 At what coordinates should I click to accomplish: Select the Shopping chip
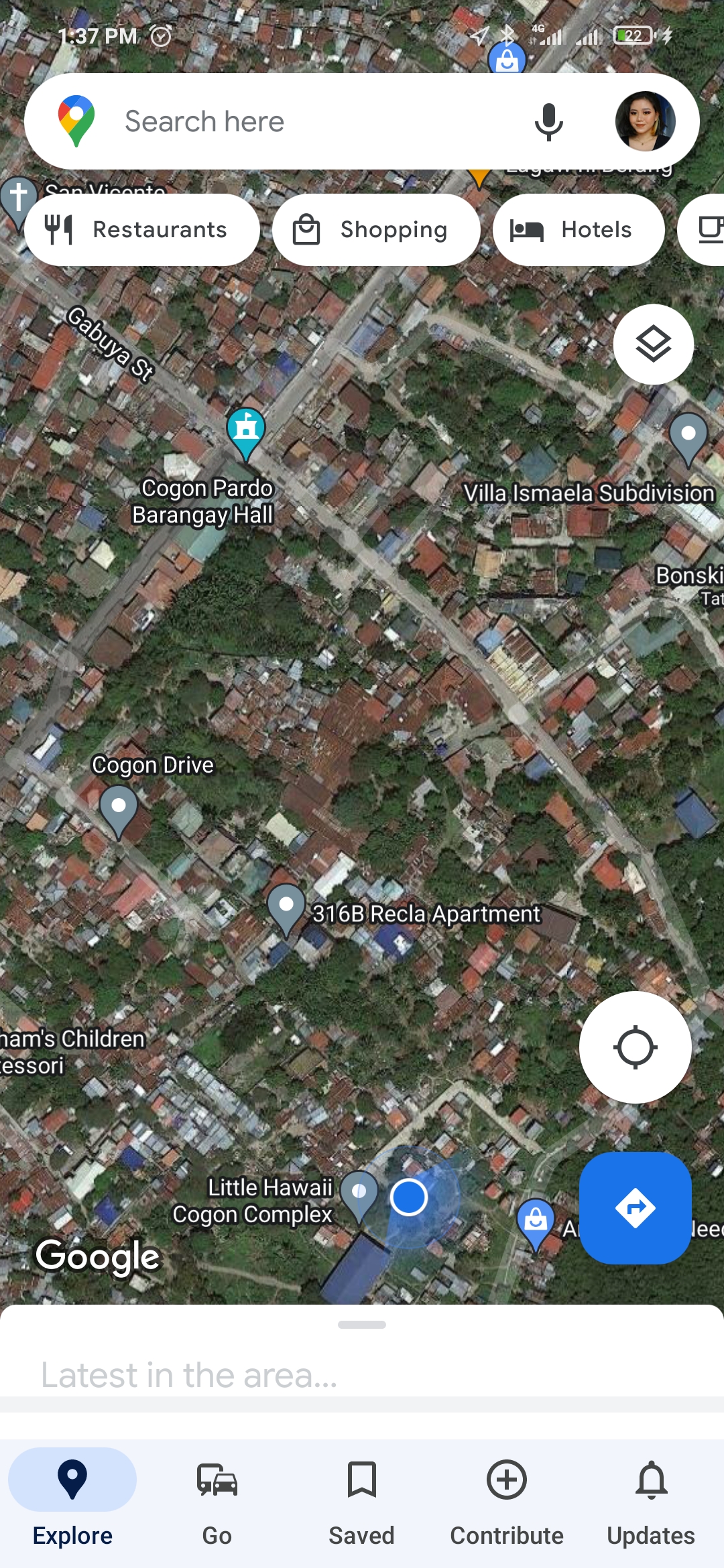376,230
